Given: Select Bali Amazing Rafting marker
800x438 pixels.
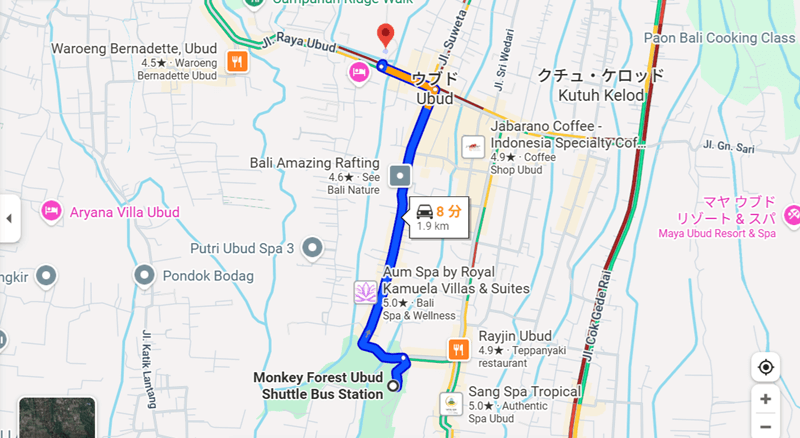Looking at the screenshot, I should tap(400, 176).
